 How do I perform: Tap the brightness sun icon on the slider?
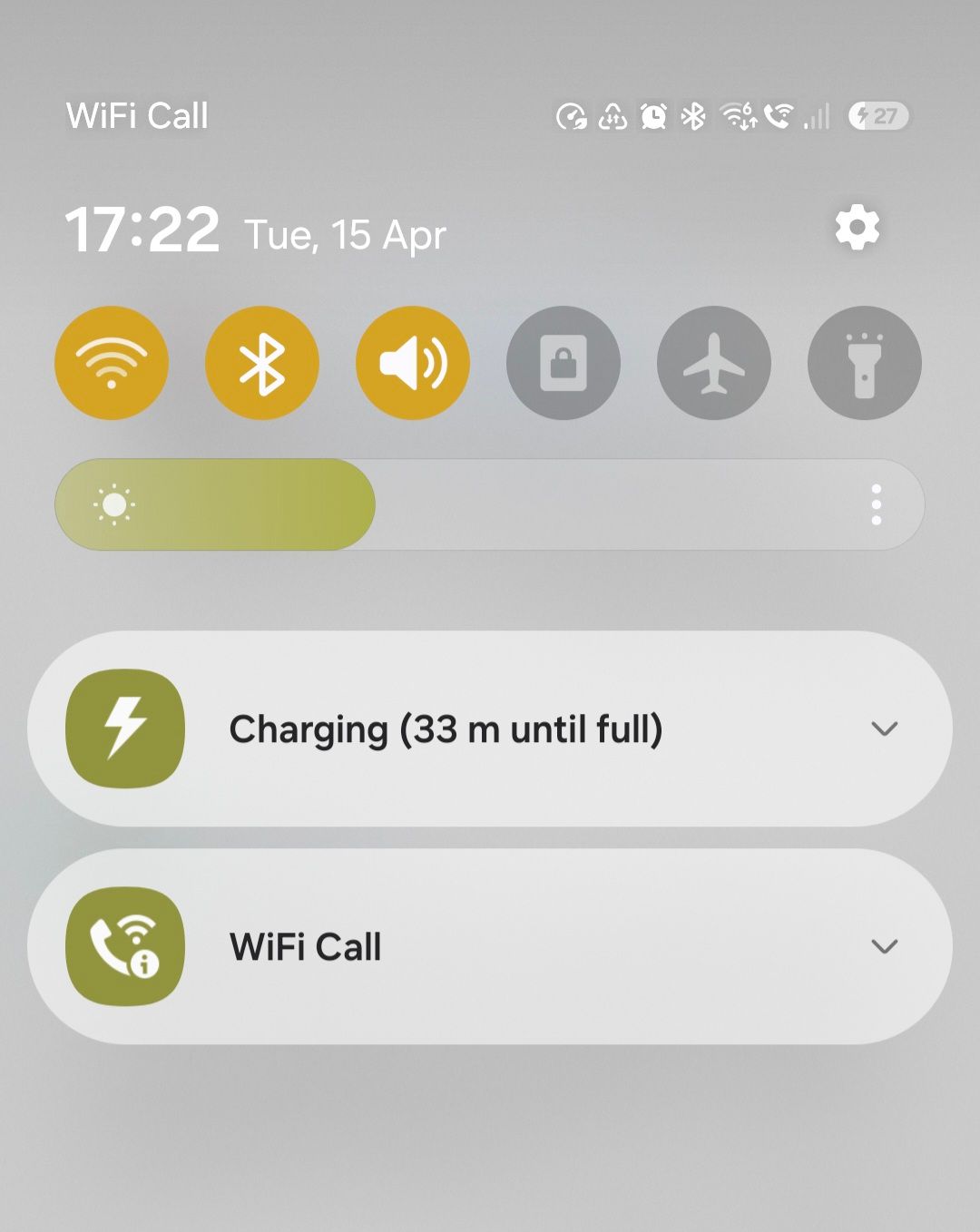[113, 505]
